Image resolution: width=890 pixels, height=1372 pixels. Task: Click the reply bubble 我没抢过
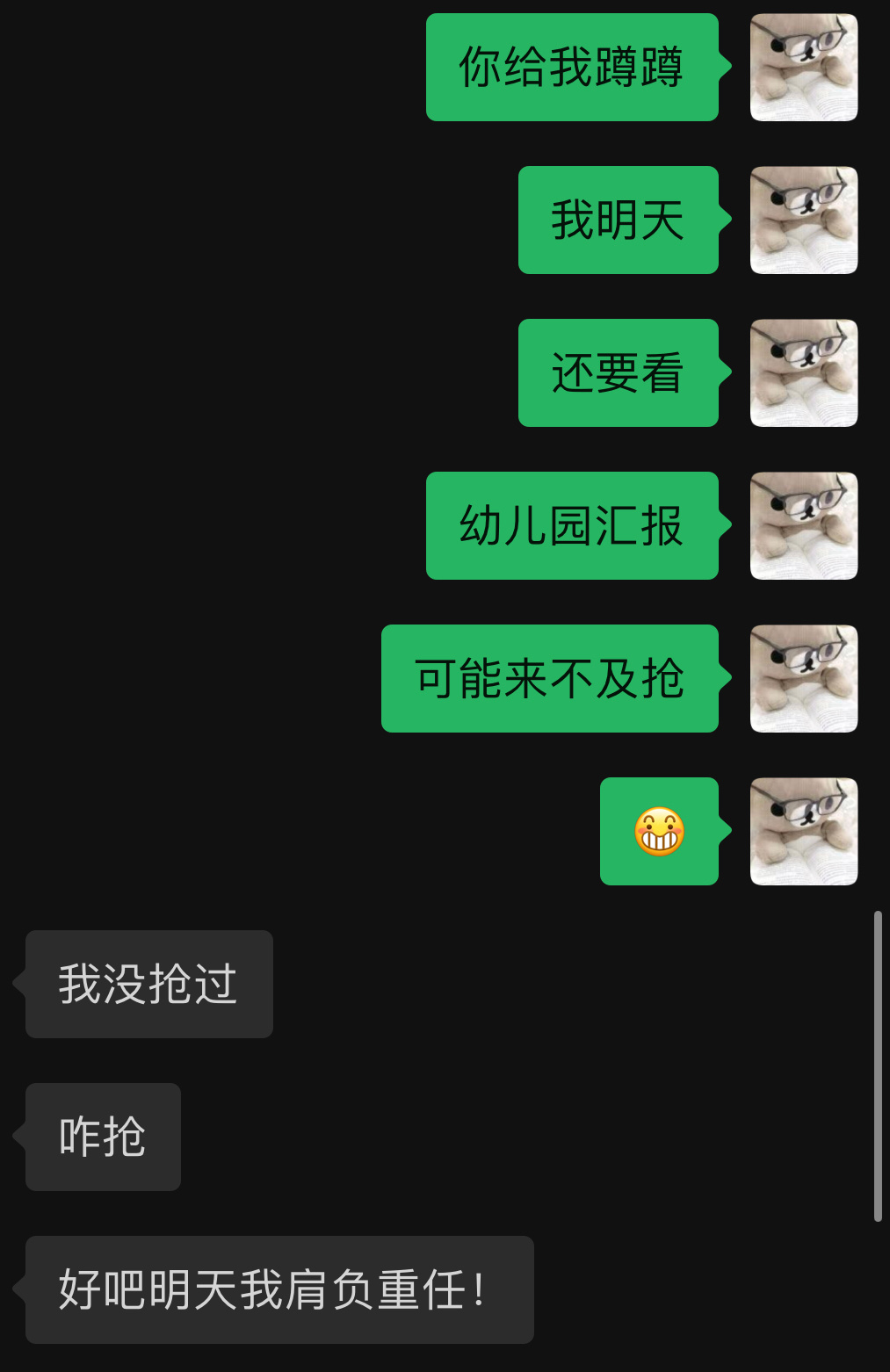point(148,984)
